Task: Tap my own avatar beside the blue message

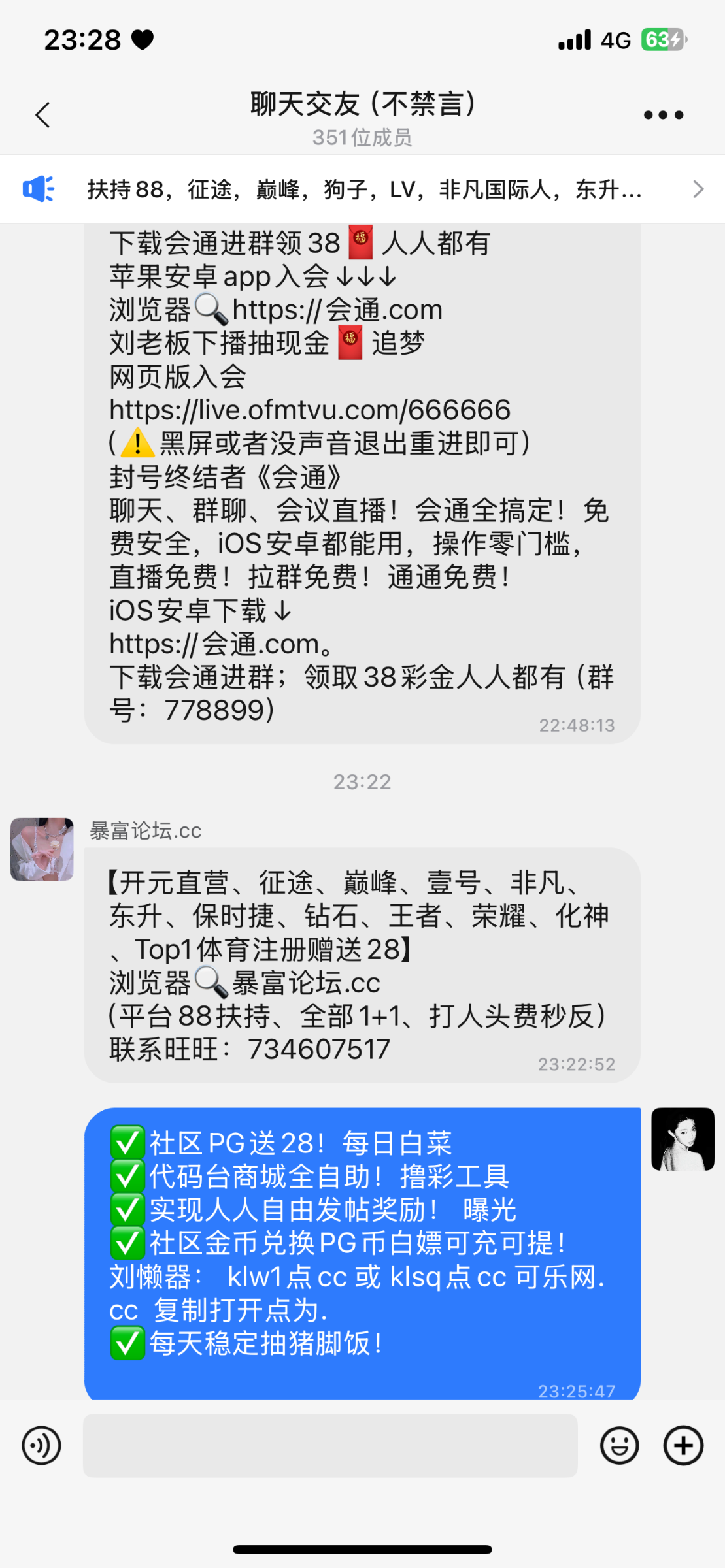Action: [x=683, y=1139]
